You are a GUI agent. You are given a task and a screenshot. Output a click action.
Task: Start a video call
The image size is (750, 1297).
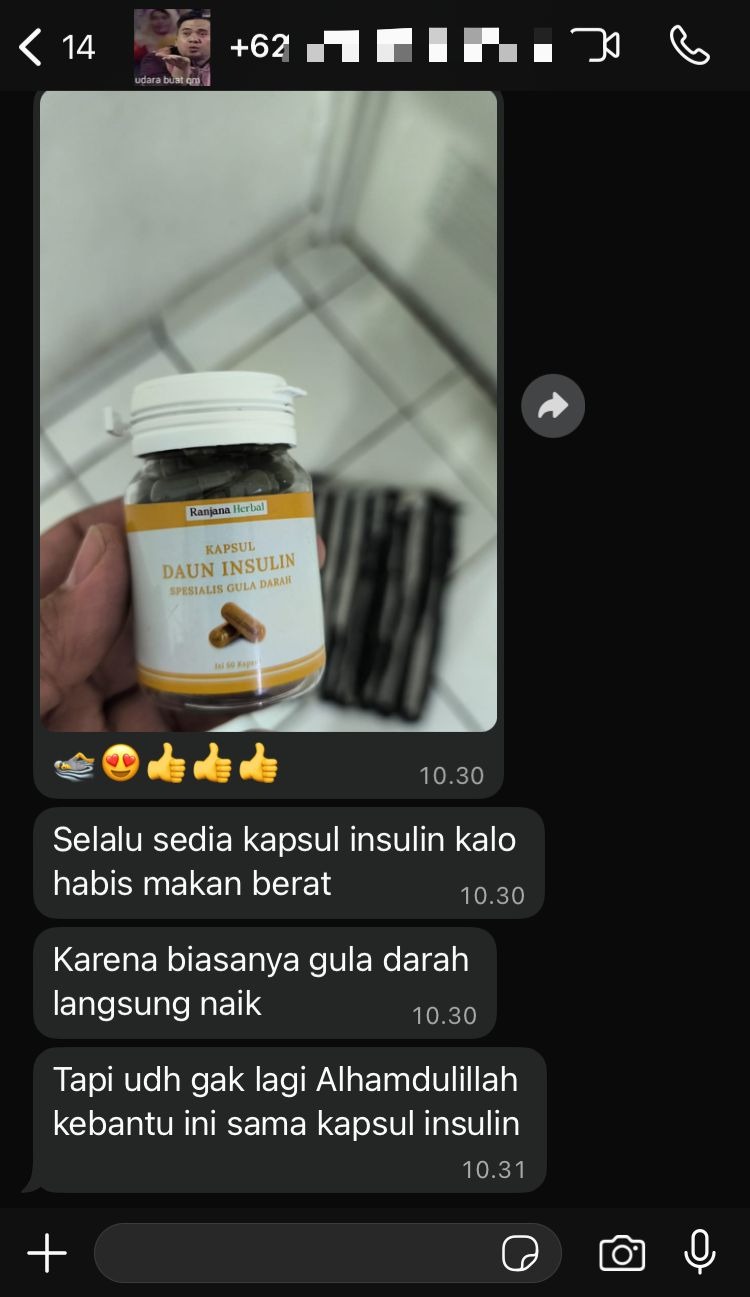click(595, 46)
